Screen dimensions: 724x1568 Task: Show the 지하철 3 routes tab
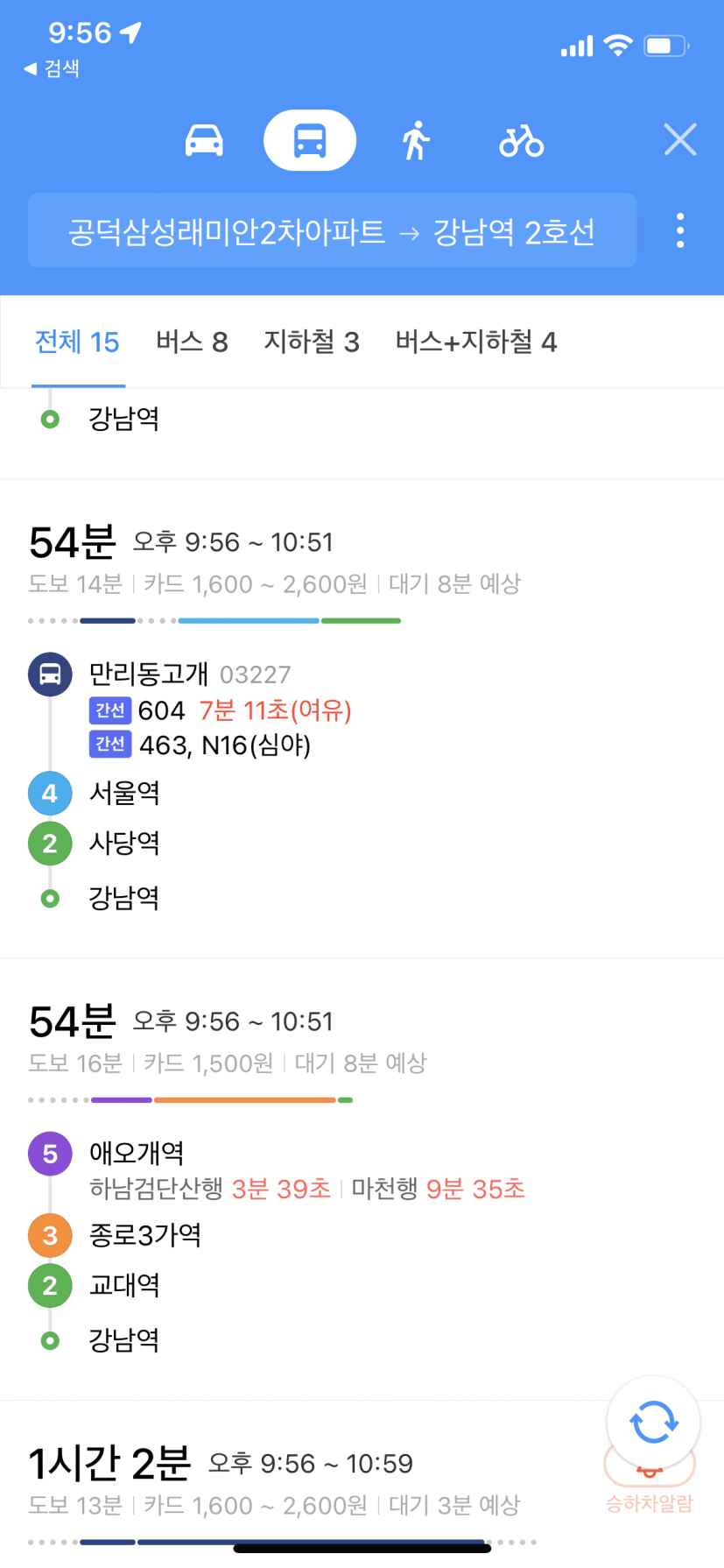pos(312,342)
